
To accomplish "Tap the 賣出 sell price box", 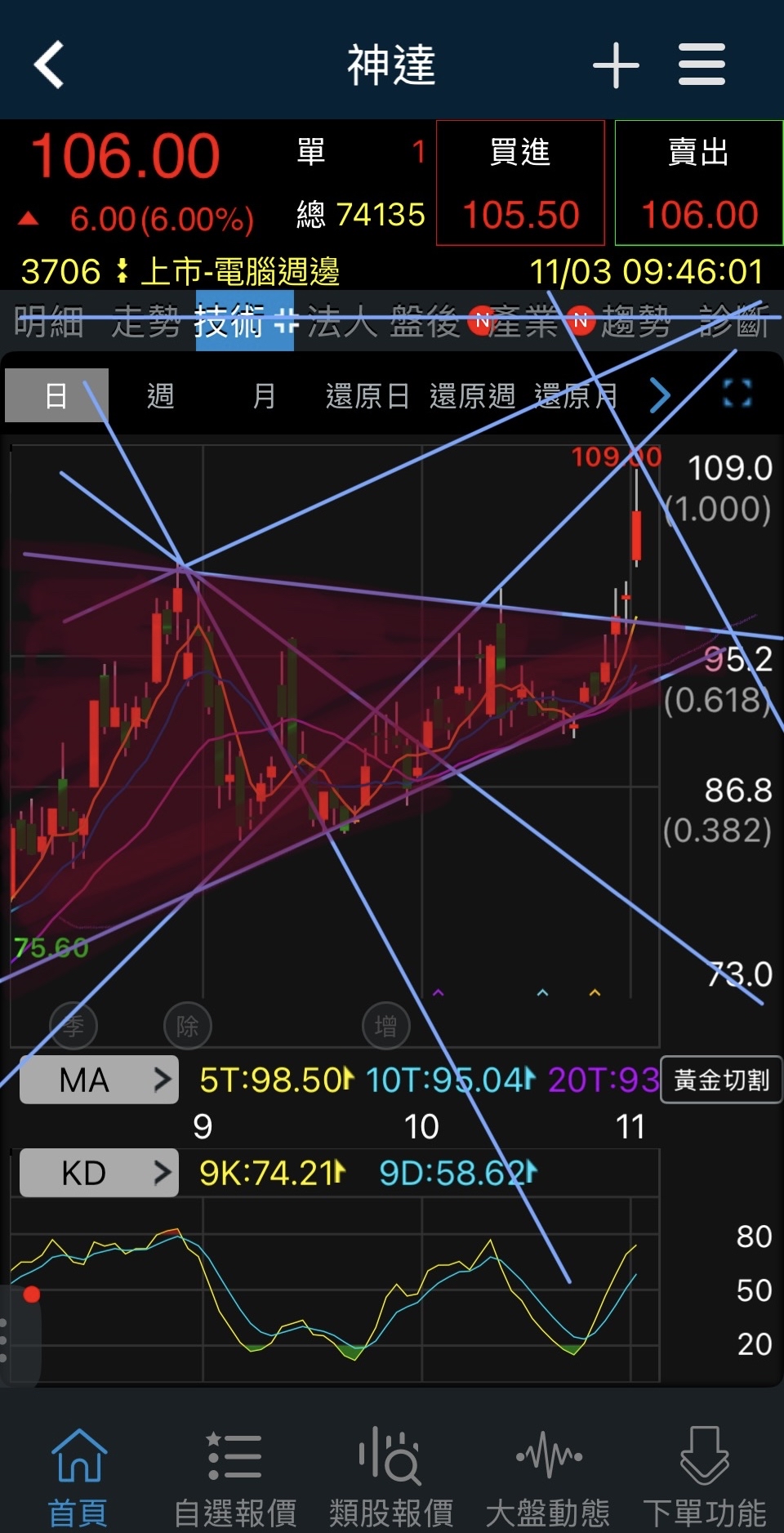I will (699, 183).
